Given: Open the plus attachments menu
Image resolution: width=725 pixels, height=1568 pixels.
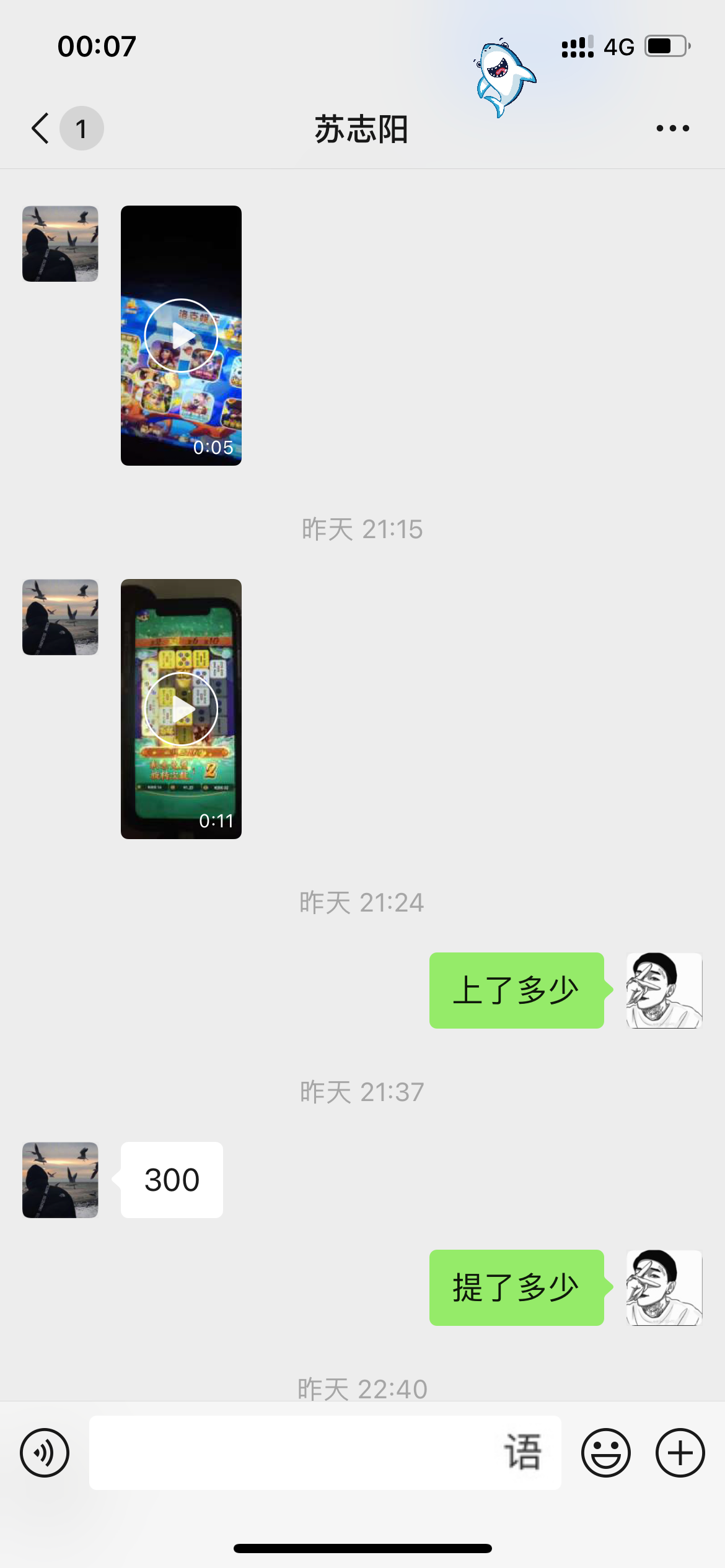Looking at the screenshot, I should pyautogui.click(x=680, y=1453).
